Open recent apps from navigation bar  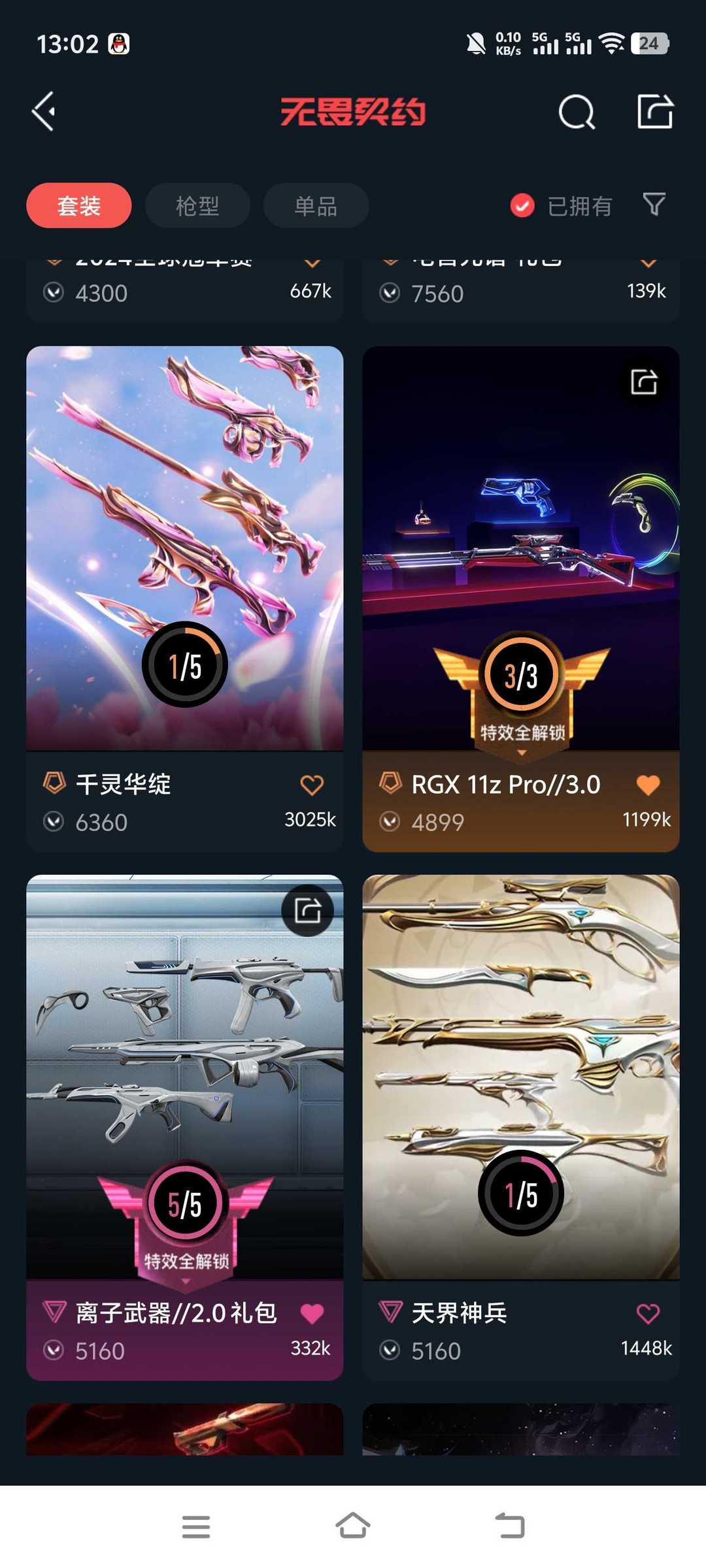(x=196, y=1527)
